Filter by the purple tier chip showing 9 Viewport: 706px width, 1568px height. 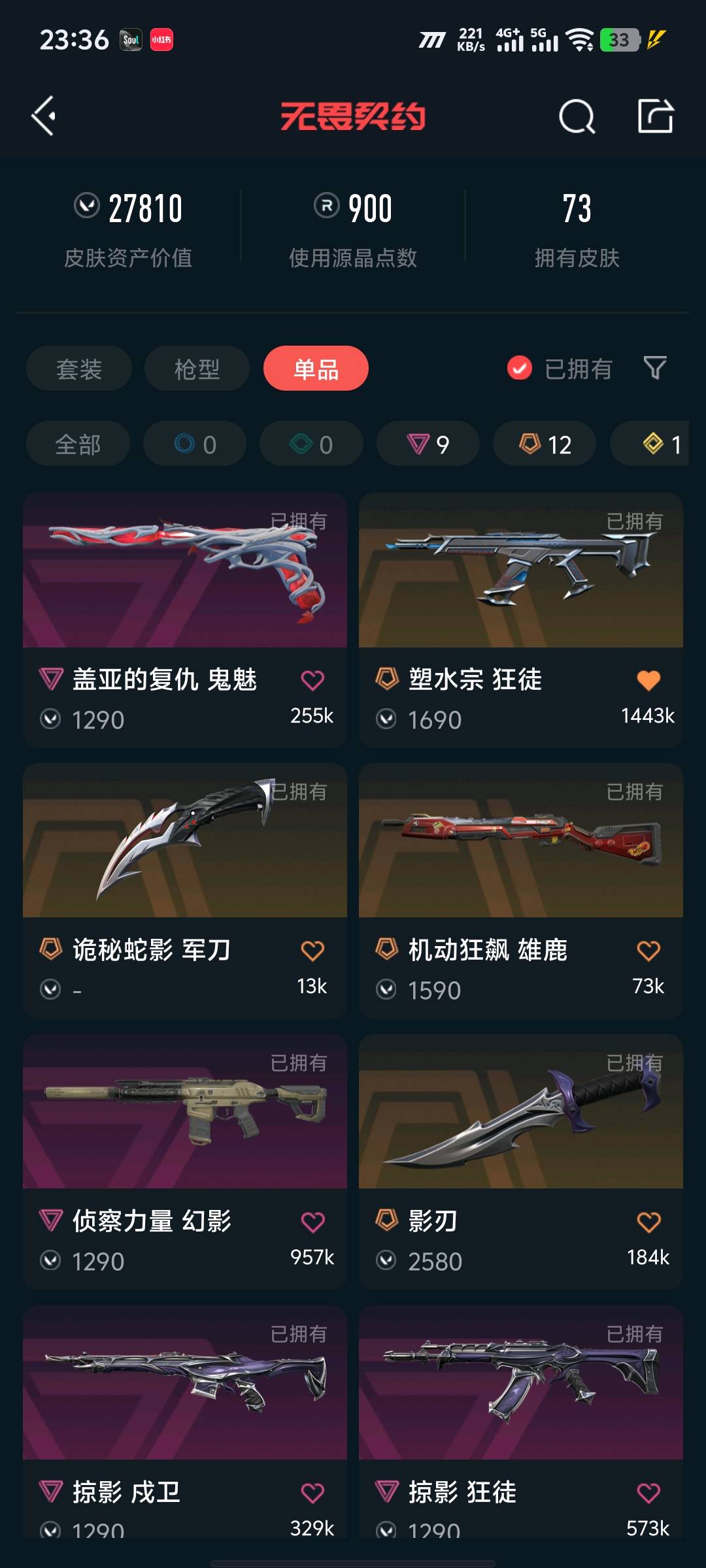[428, 444]
